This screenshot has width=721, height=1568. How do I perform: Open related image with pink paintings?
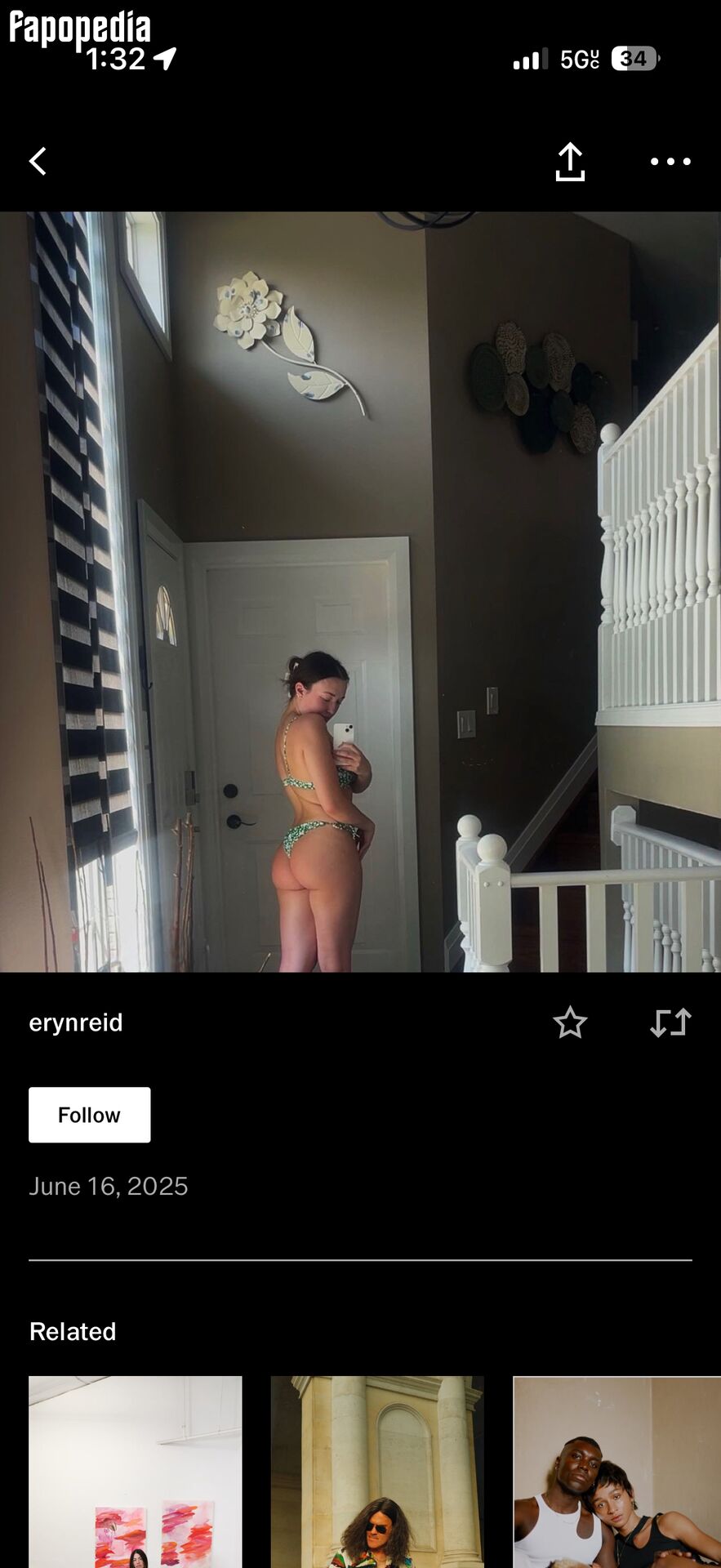tap(136, 1472)
